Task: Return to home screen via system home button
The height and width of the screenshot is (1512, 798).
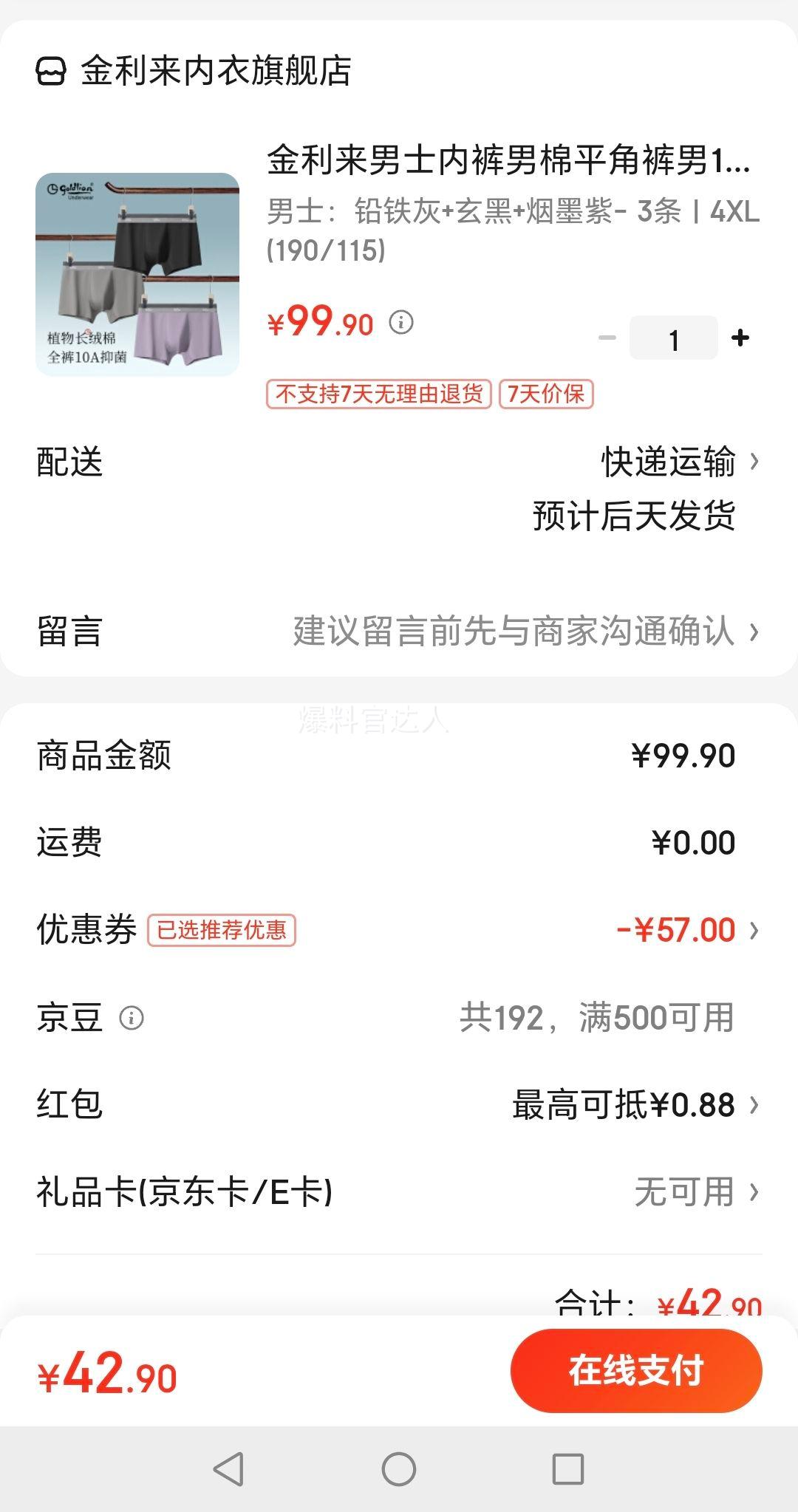Action: tap(399, 1468)
